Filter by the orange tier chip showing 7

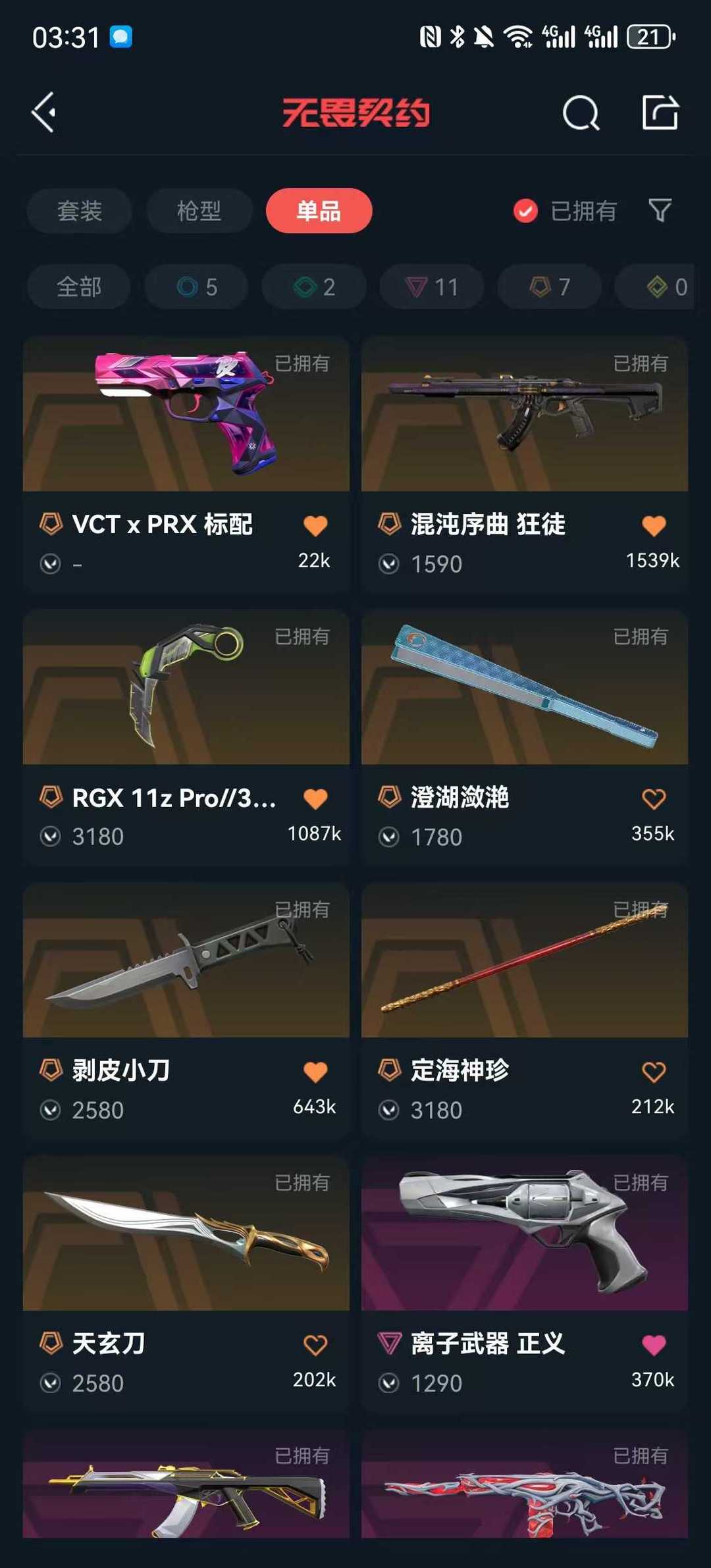pos(549,287)
